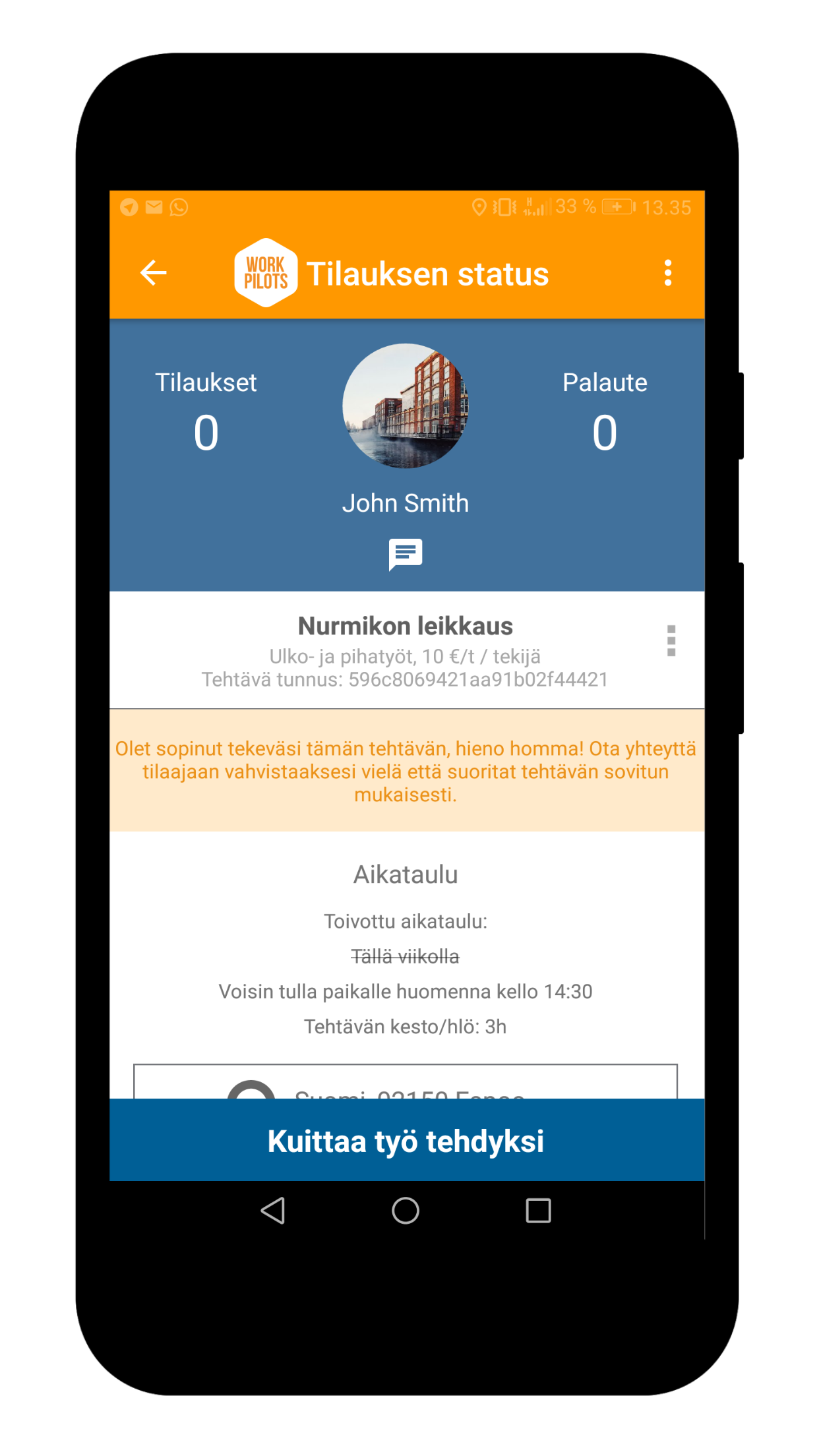Open the overflow menu in the orange app bar
819x1456 pixels.
668,272
